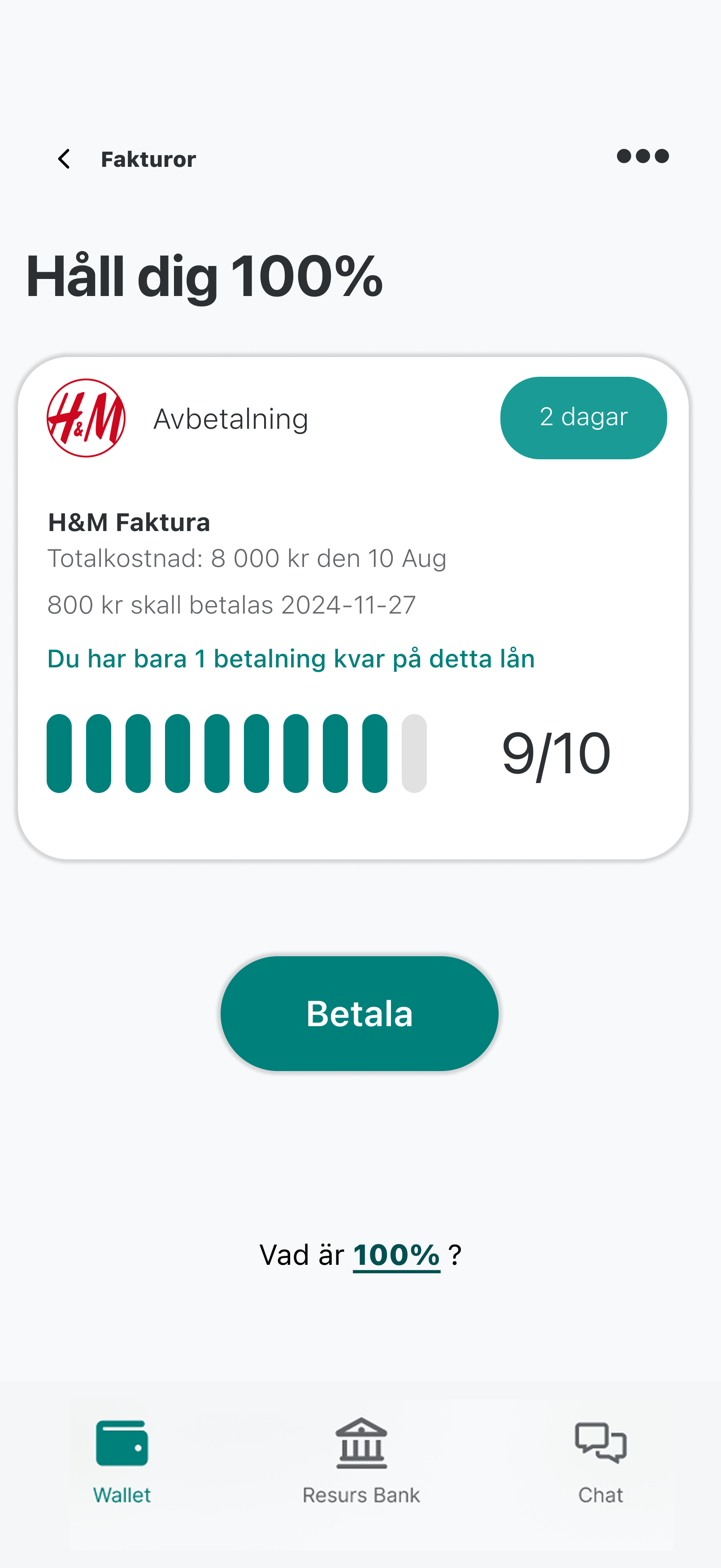
Task: Tap the back arrow beside Fakturor
Action: [x=64, y=158]
